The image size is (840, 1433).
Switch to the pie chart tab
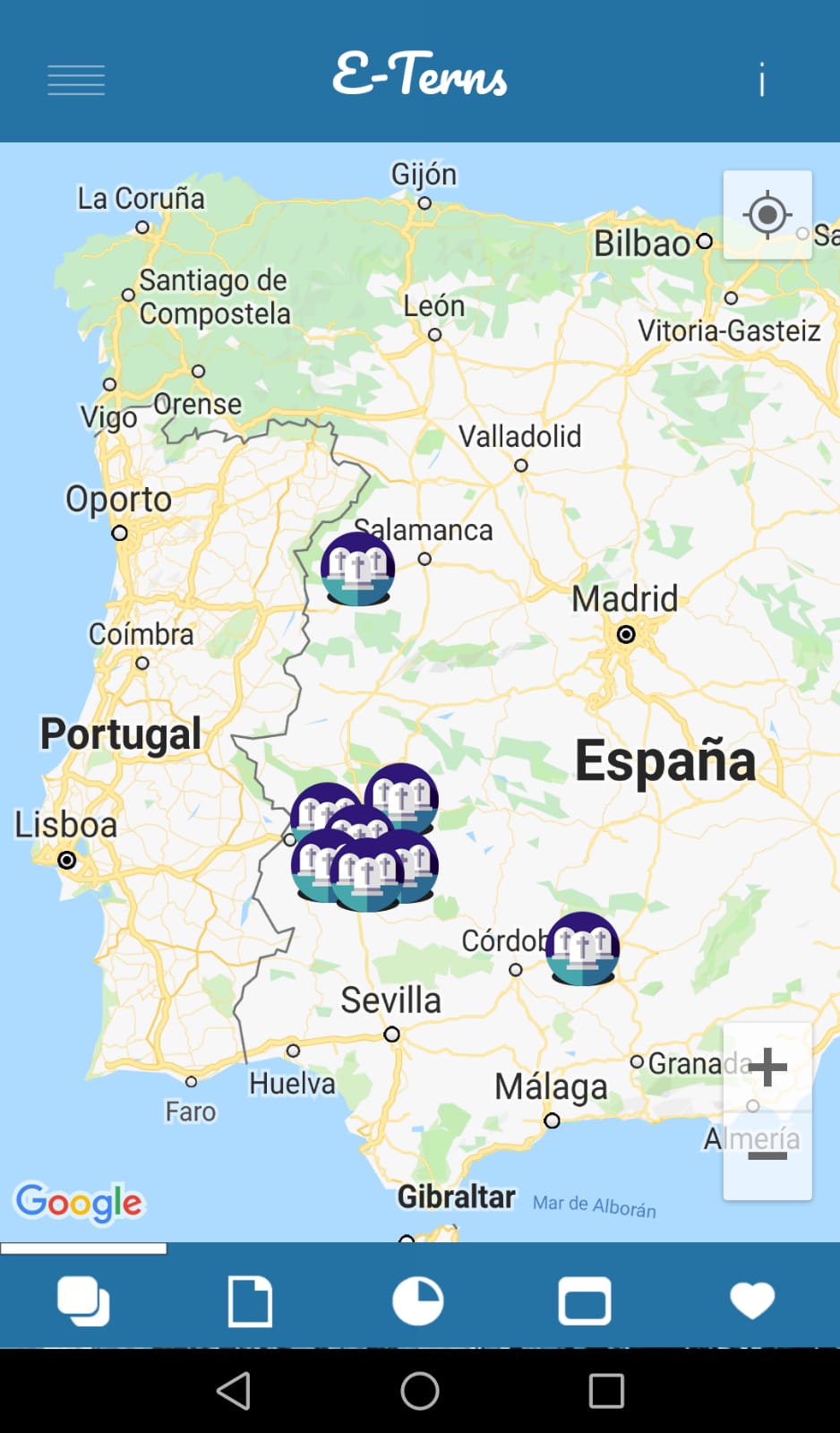pos(418,1301)
